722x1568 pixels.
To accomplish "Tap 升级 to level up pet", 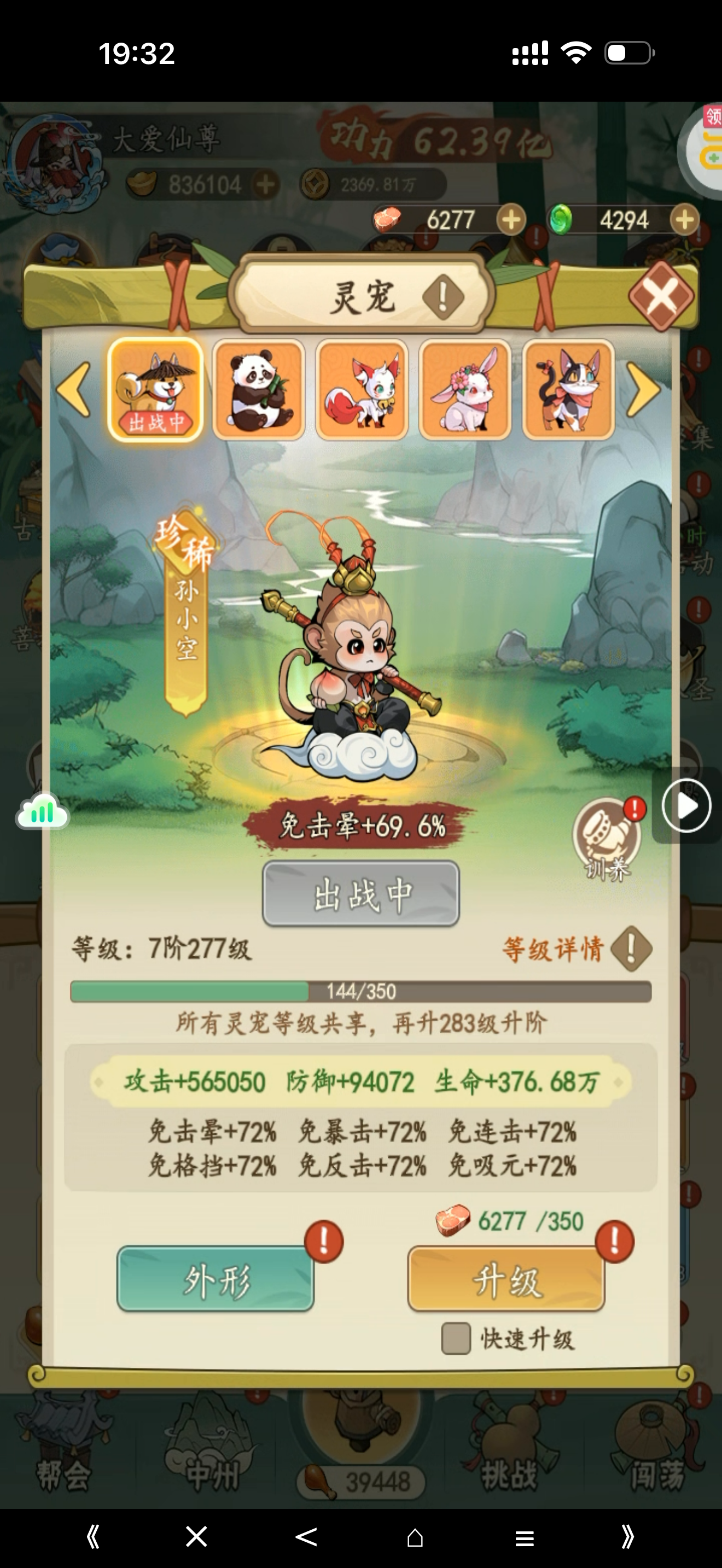I will 506,1278.
